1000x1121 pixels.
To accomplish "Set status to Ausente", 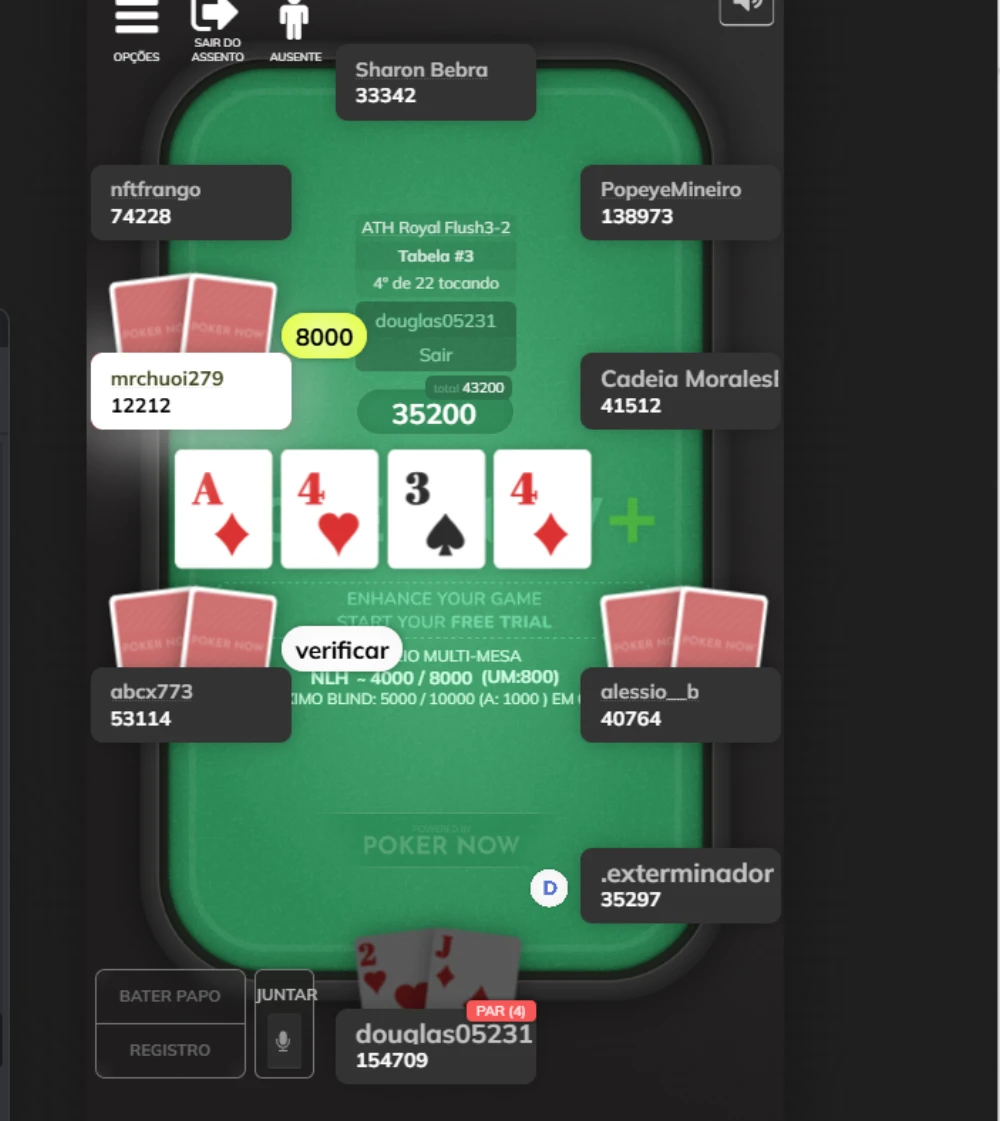I will [295, 30].
